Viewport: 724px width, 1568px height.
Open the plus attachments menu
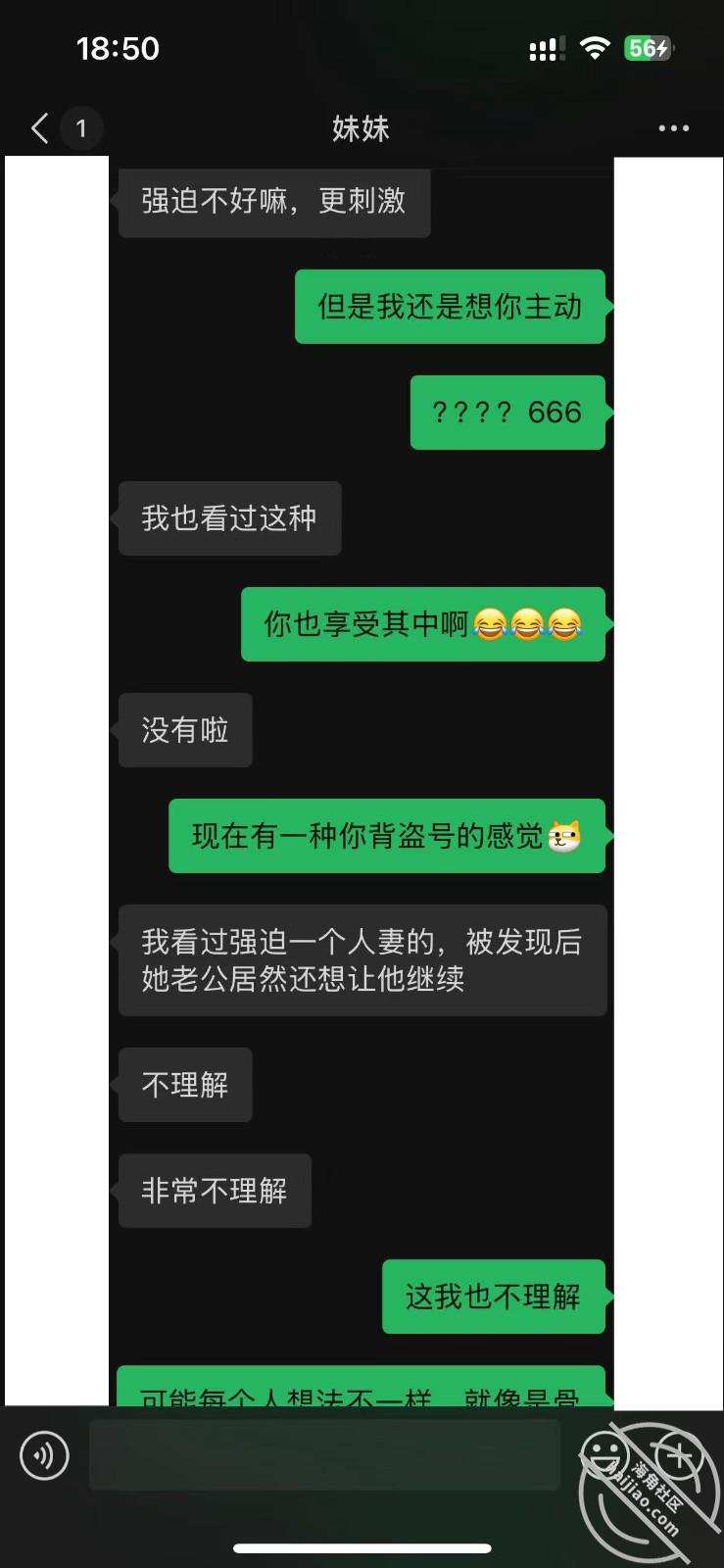point(679,1455)
